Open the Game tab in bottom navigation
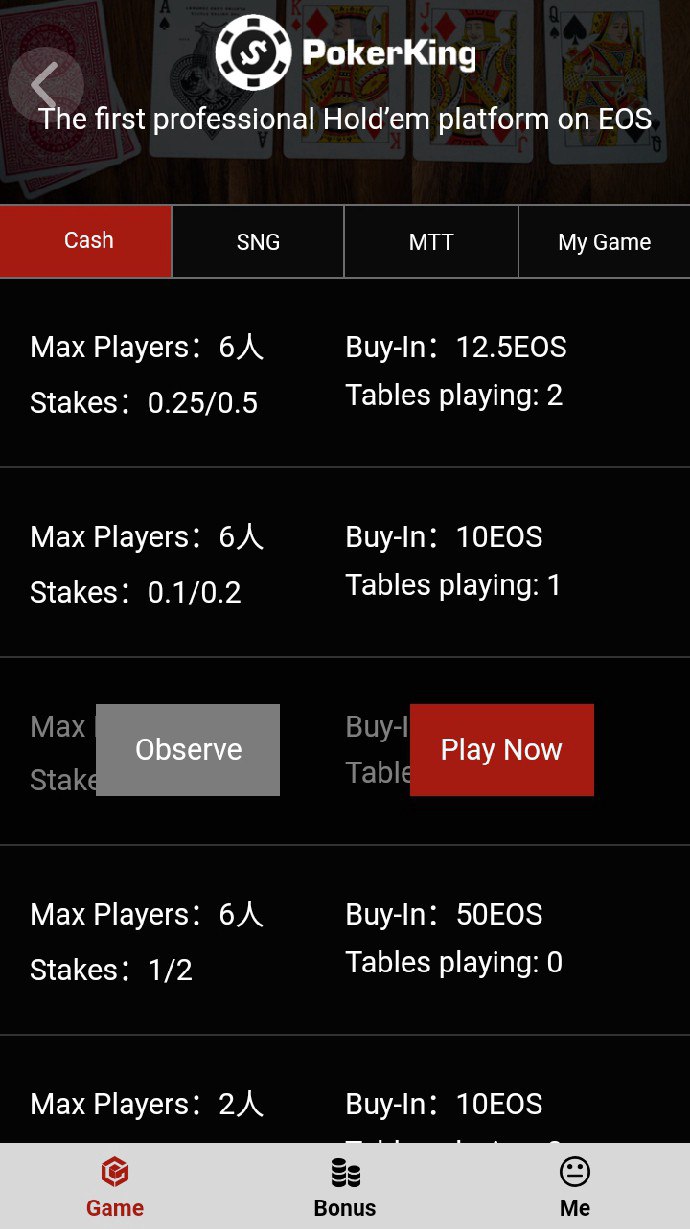 tap(115, 1187)
